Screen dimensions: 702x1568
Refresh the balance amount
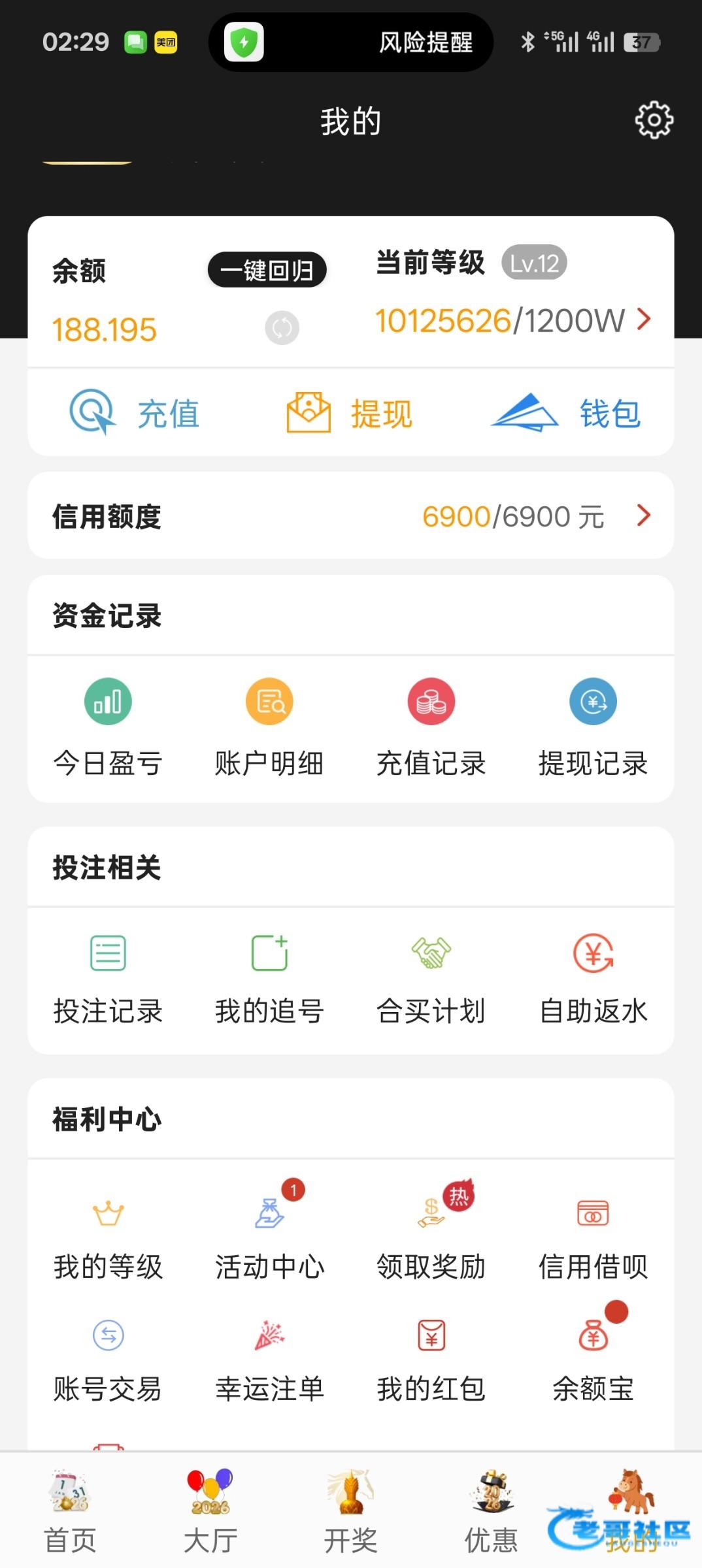(x=282, y=328)
